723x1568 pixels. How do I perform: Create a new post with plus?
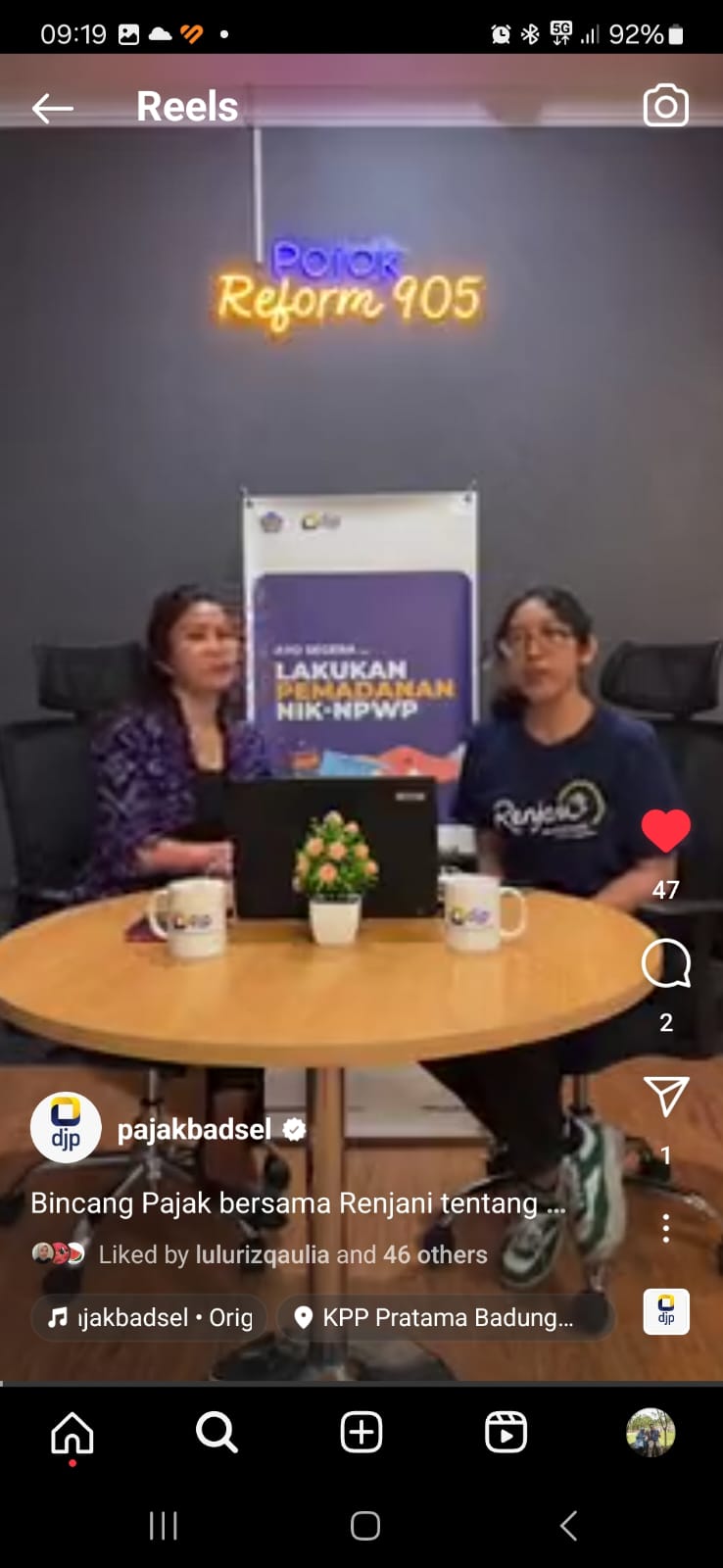point(361,1433)
